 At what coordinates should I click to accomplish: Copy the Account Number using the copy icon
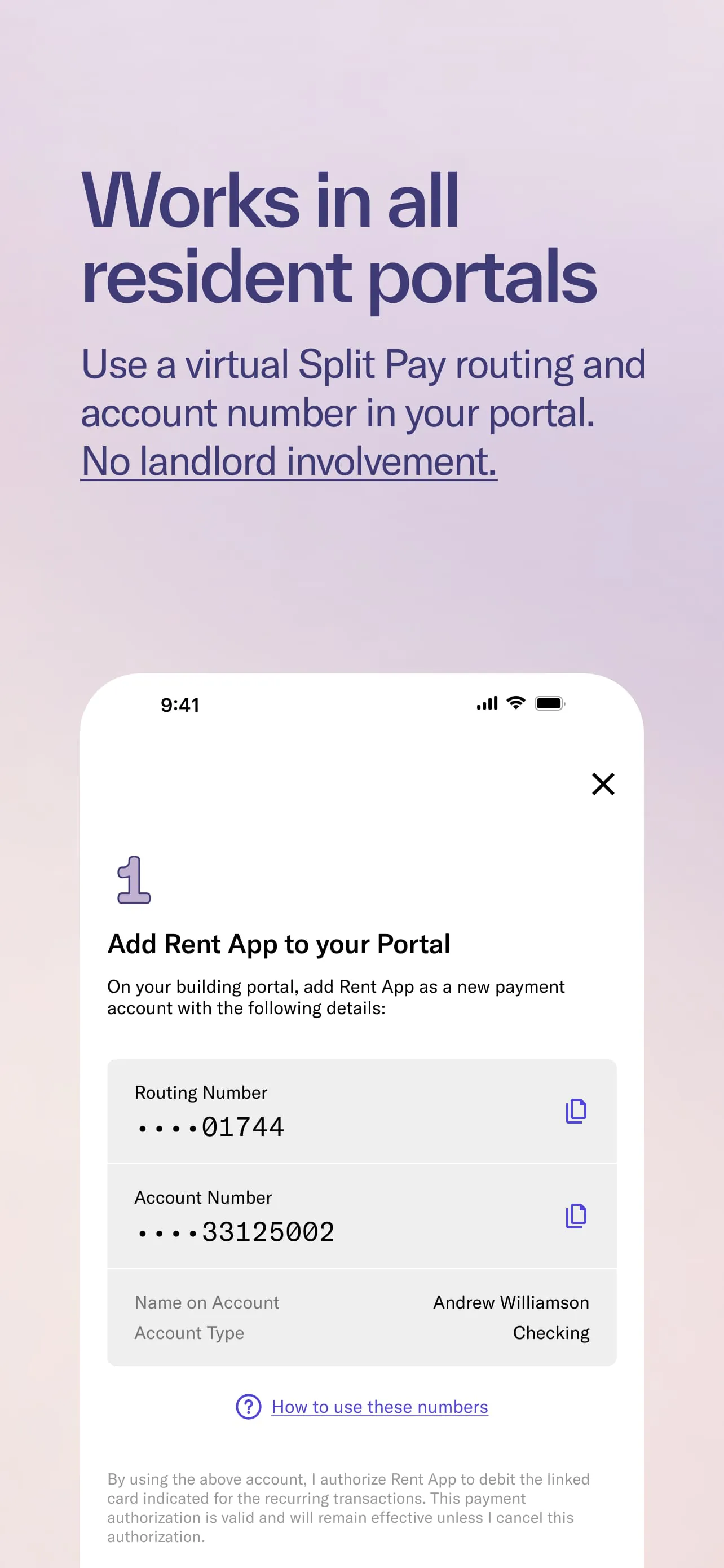pyautogui.click(x=576, y=1215)
